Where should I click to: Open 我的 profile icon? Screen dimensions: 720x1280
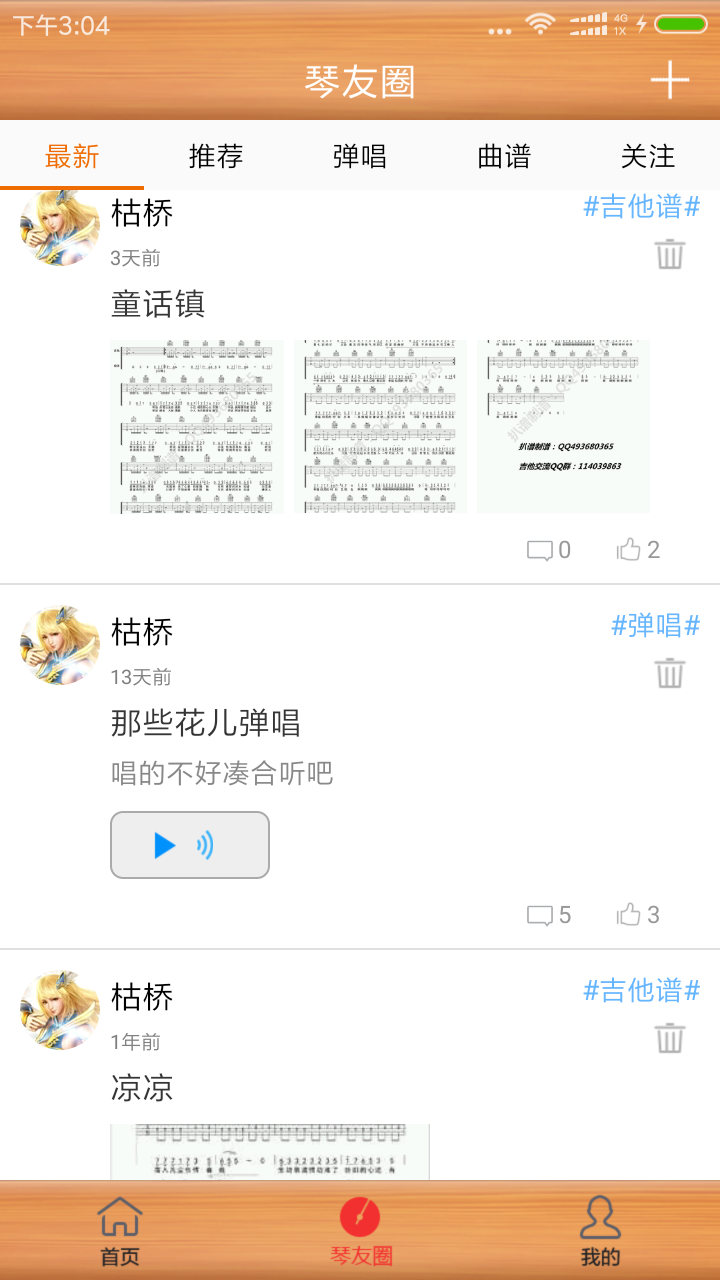[x=598, y=1218]
